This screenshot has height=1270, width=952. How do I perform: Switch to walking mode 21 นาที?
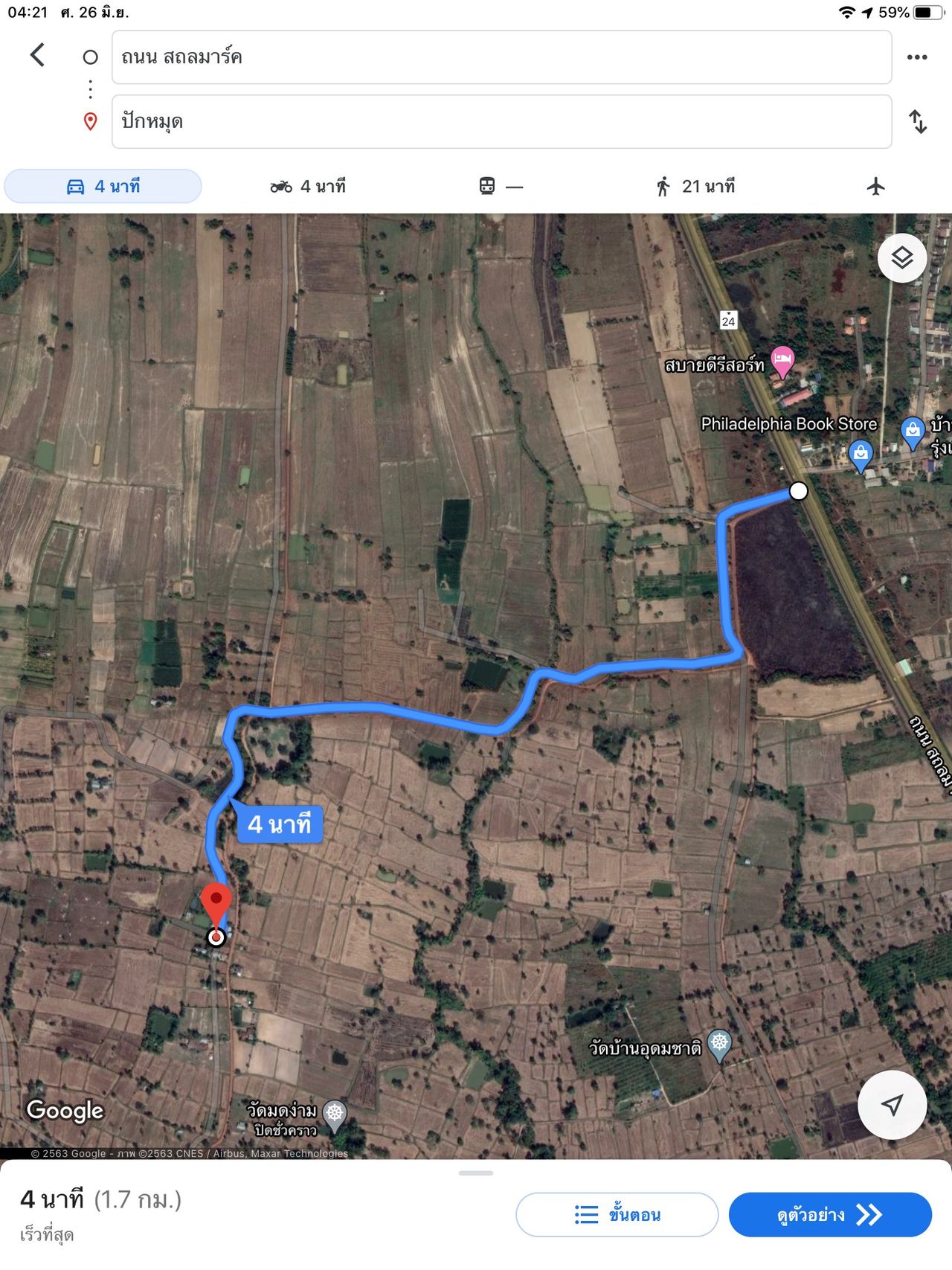coord(695,186)
